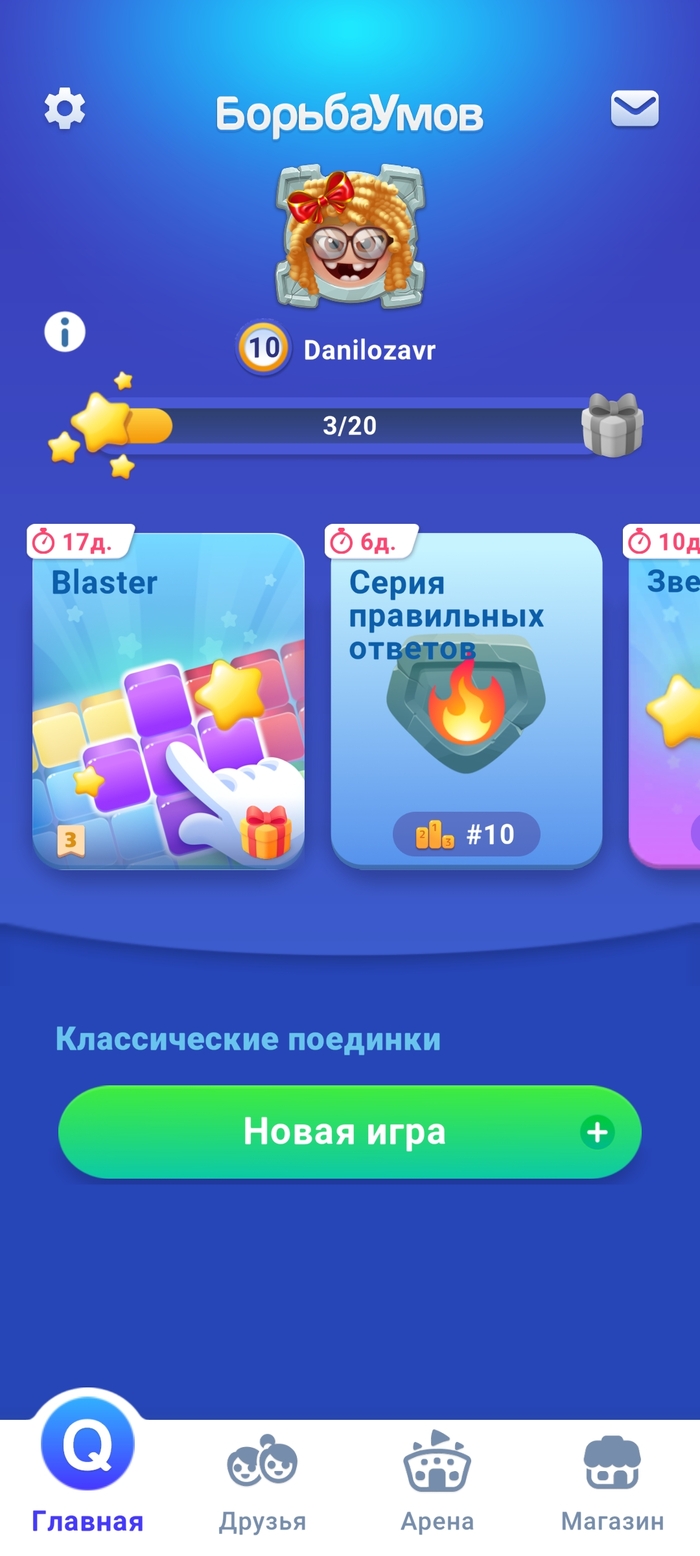The image size is (700, 1556).
Task: Open the Danilozavr profile avatar
Action: click(x=350, y=236)
